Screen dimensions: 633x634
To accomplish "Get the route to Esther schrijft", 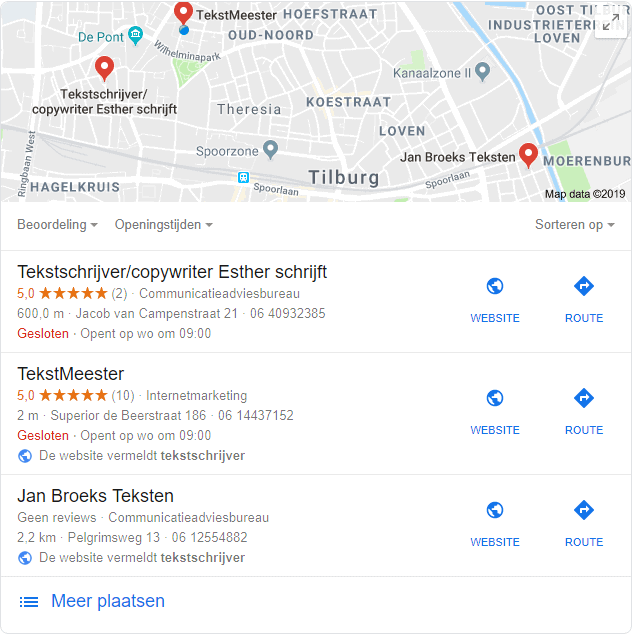I will (584, 299).
